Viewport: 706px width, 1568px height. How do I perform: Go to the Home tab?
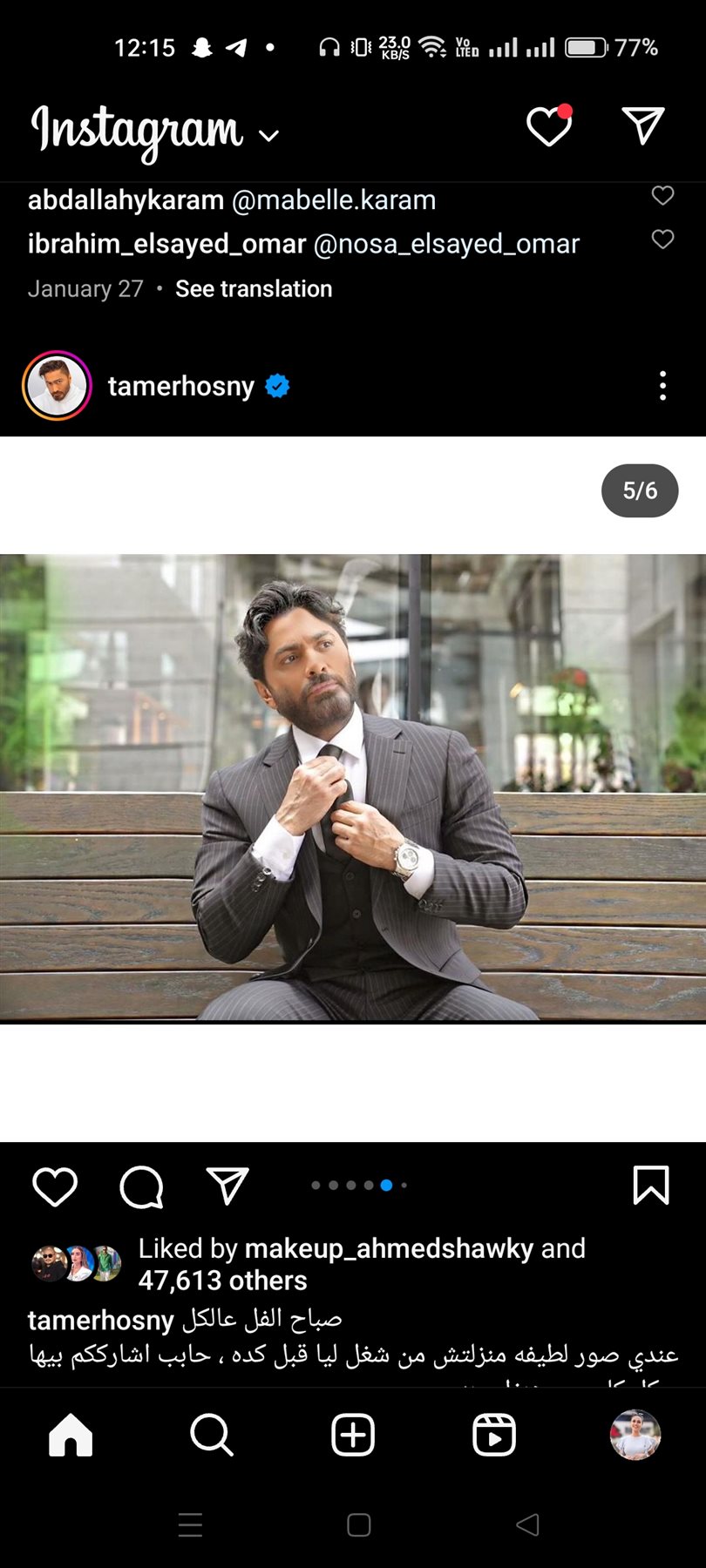pos(71,1435)
